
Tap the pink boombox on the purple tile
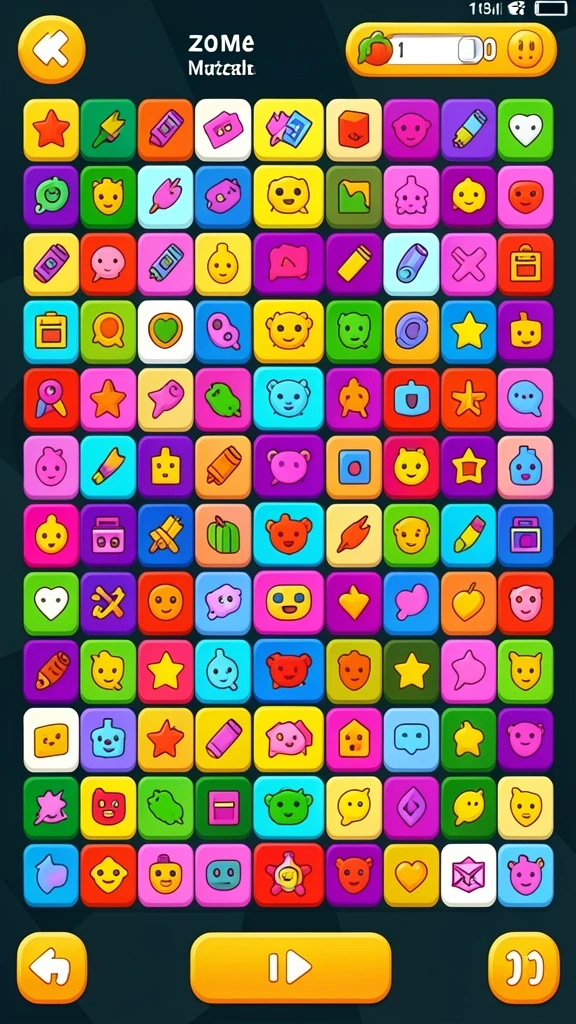pos(108,535)
